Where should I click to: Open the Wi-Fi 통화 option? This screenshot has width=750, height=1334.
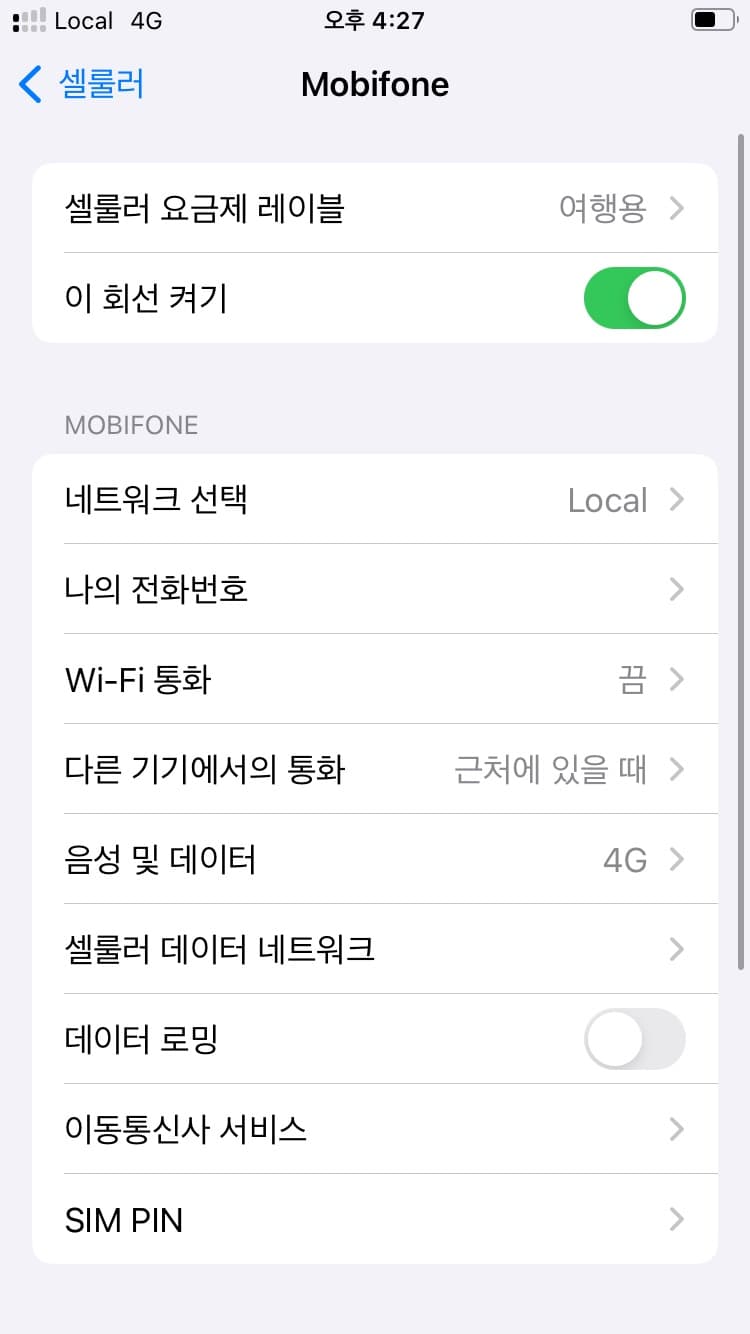click(375, 680)
